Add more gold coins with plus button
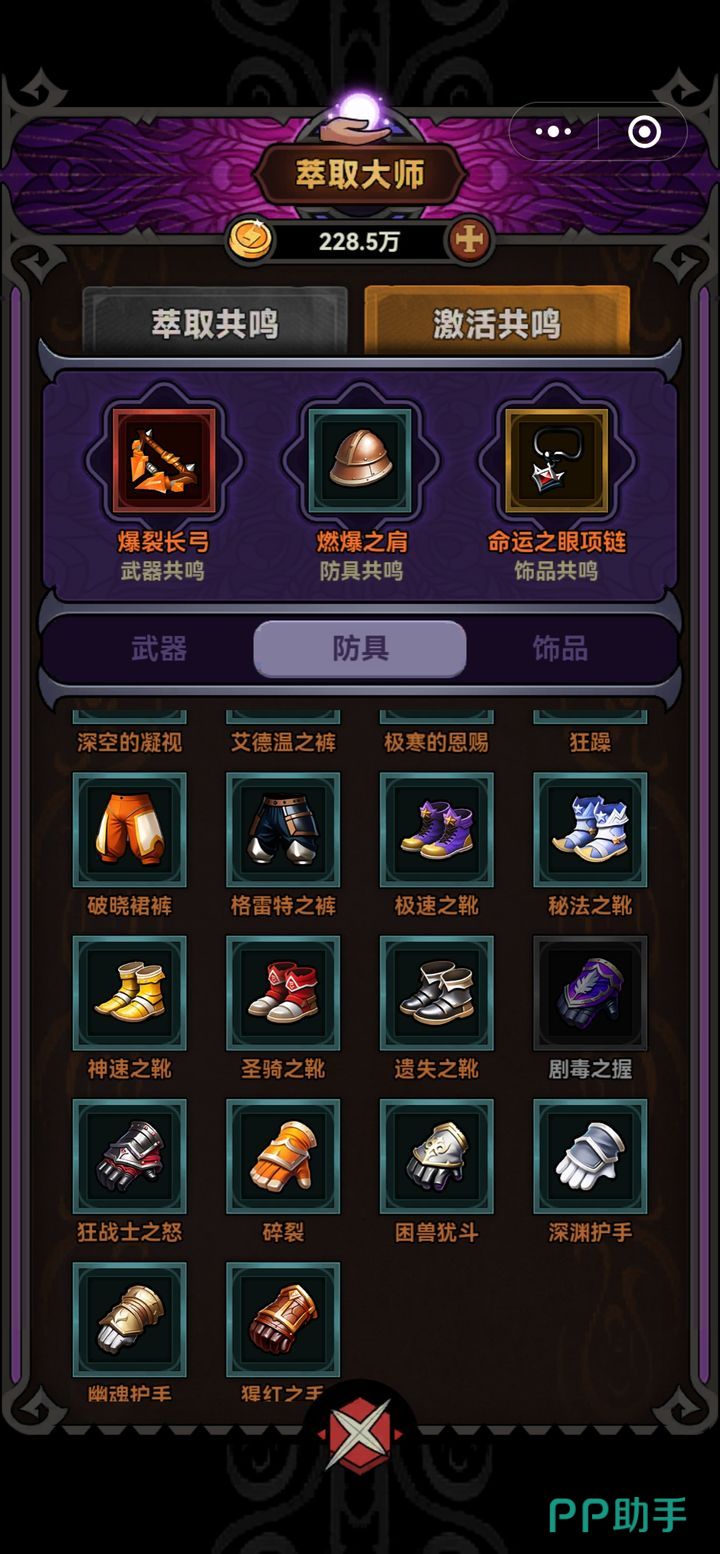 pos(468,240)
